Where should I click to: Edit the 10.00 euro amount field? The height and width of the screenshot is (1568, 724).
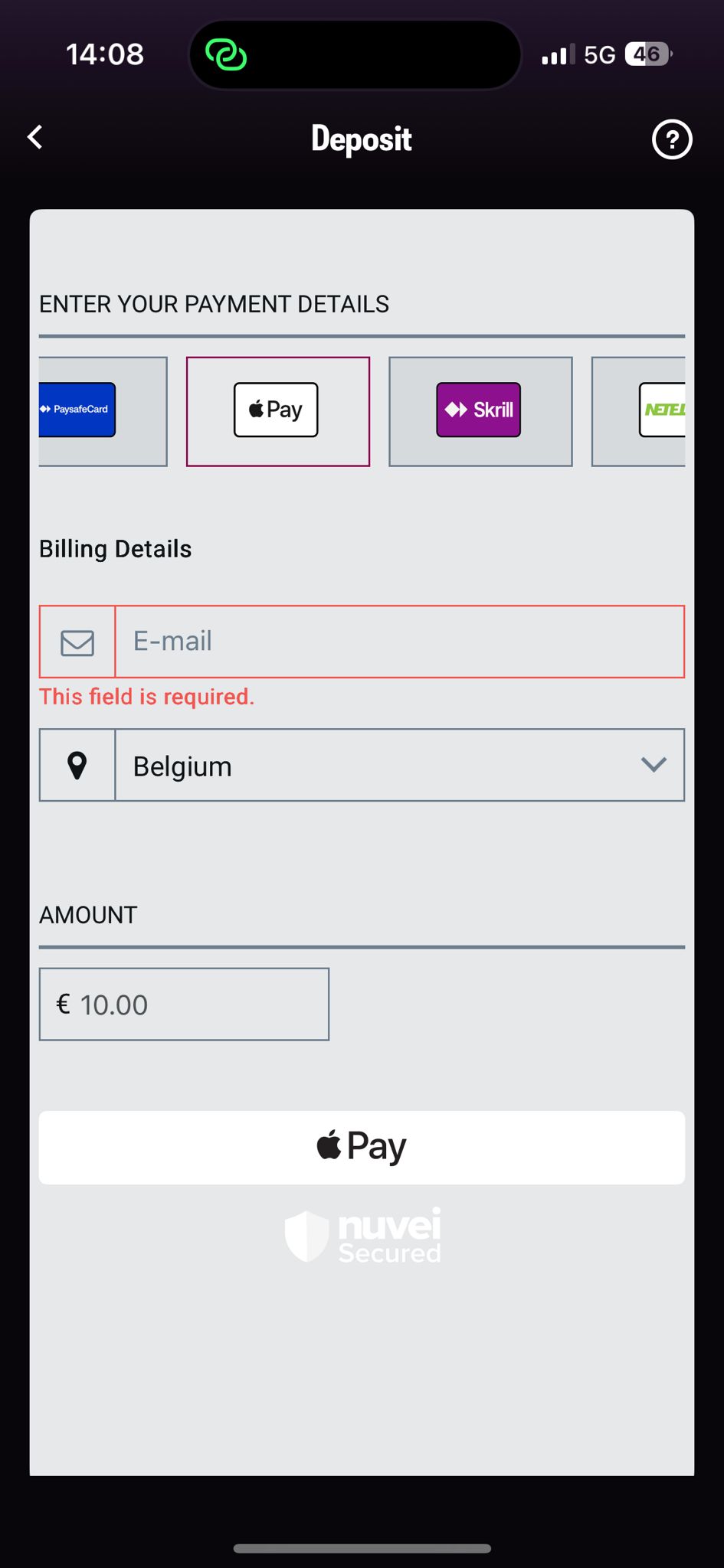[x=184, y=1004]
